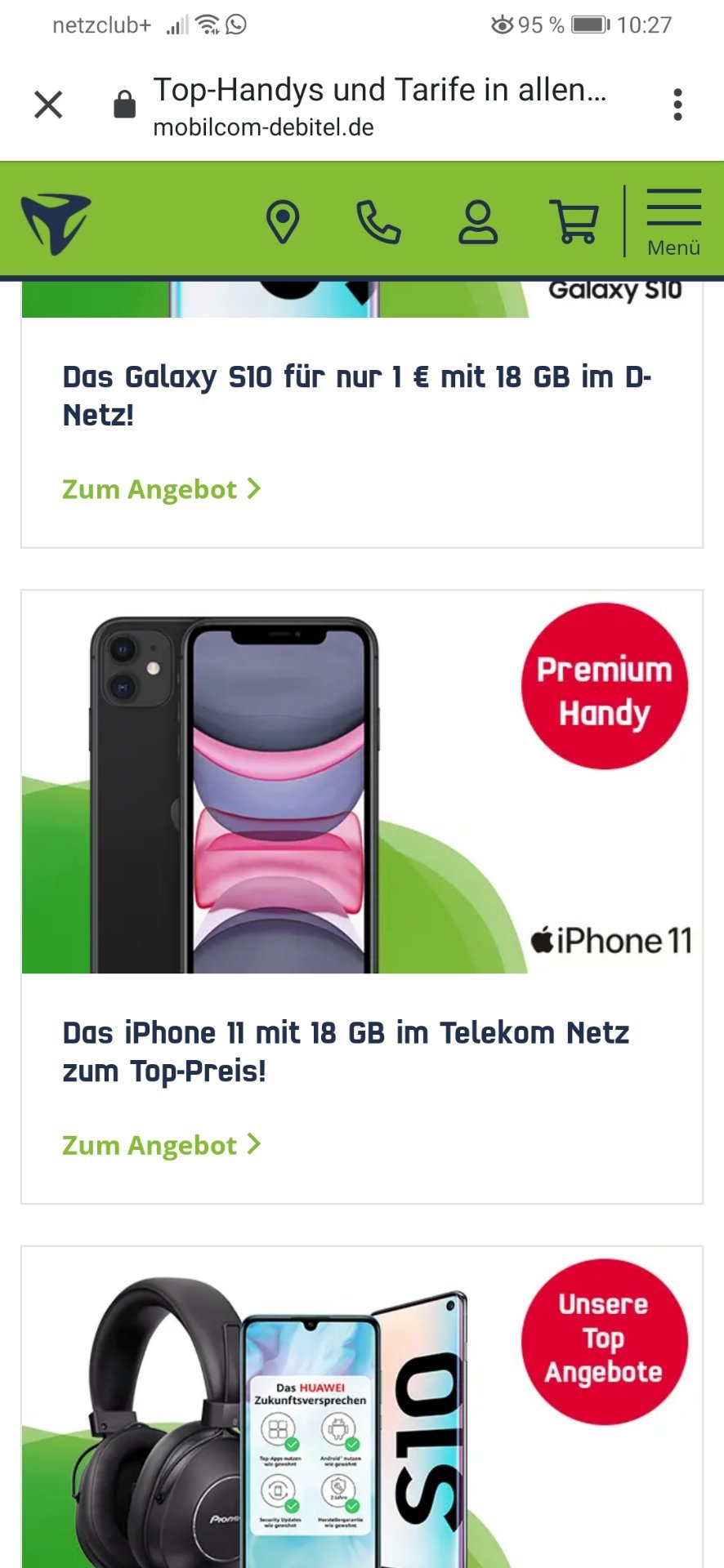
Task: Open the phone contact icon
Action: [x=378, y=222]
